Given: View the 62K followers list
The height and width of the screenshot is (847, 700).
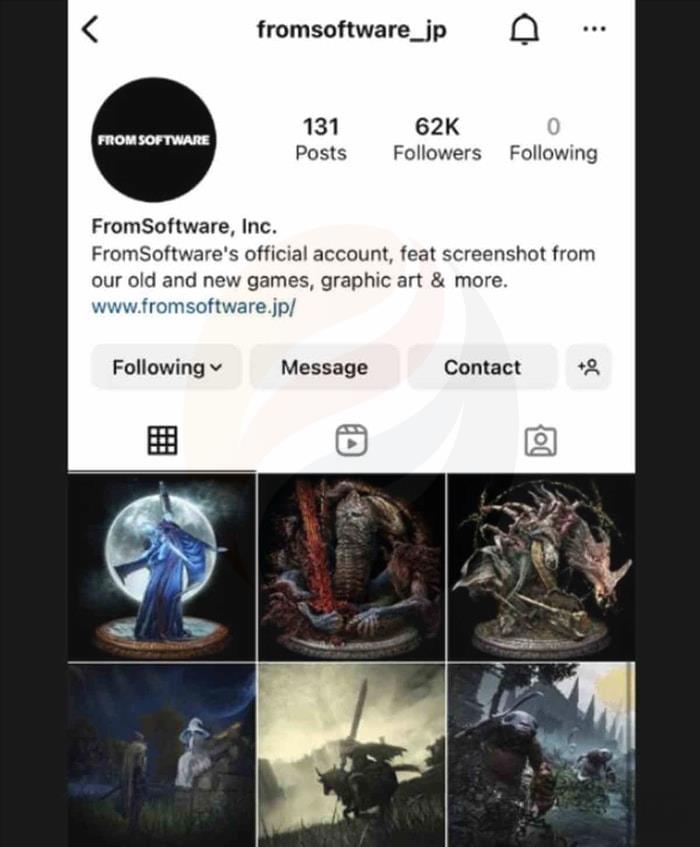Looking at the screenshot, I should tap(437, 139).
